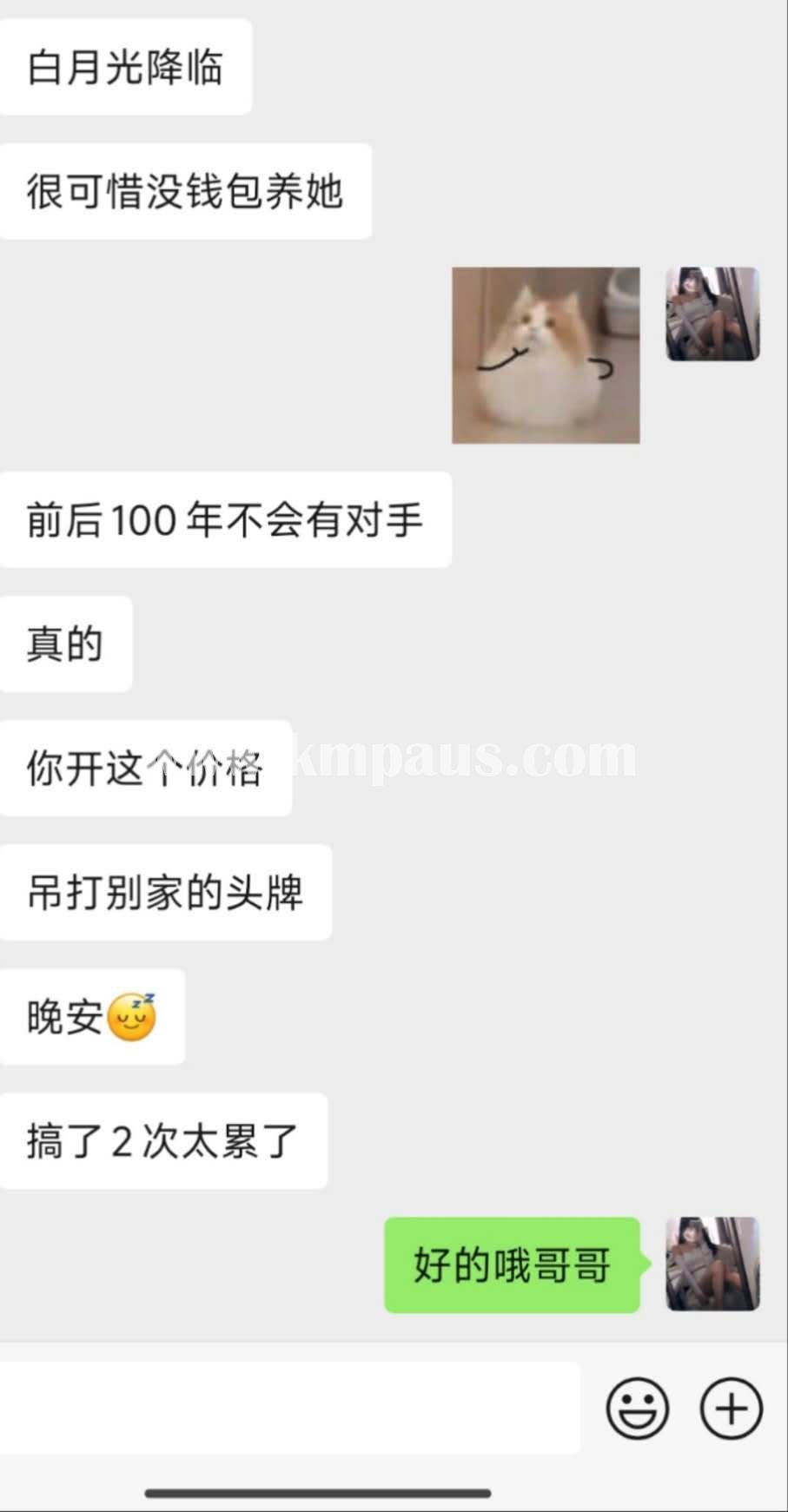Viewport: 788px width, 1512px height.
Task: Open the cat sticker image
Action: pos(546,355)
